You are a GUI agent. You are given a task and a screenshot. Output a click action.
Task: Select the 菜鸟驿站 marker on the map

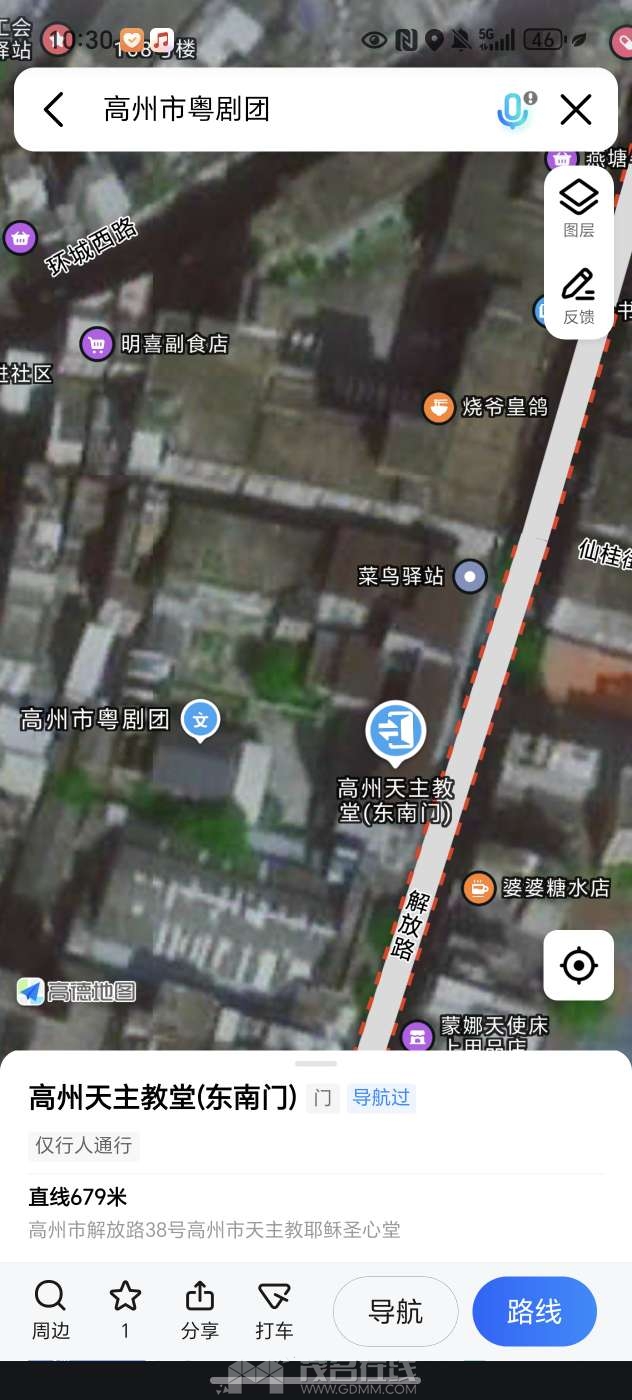(x=470, y=576)
